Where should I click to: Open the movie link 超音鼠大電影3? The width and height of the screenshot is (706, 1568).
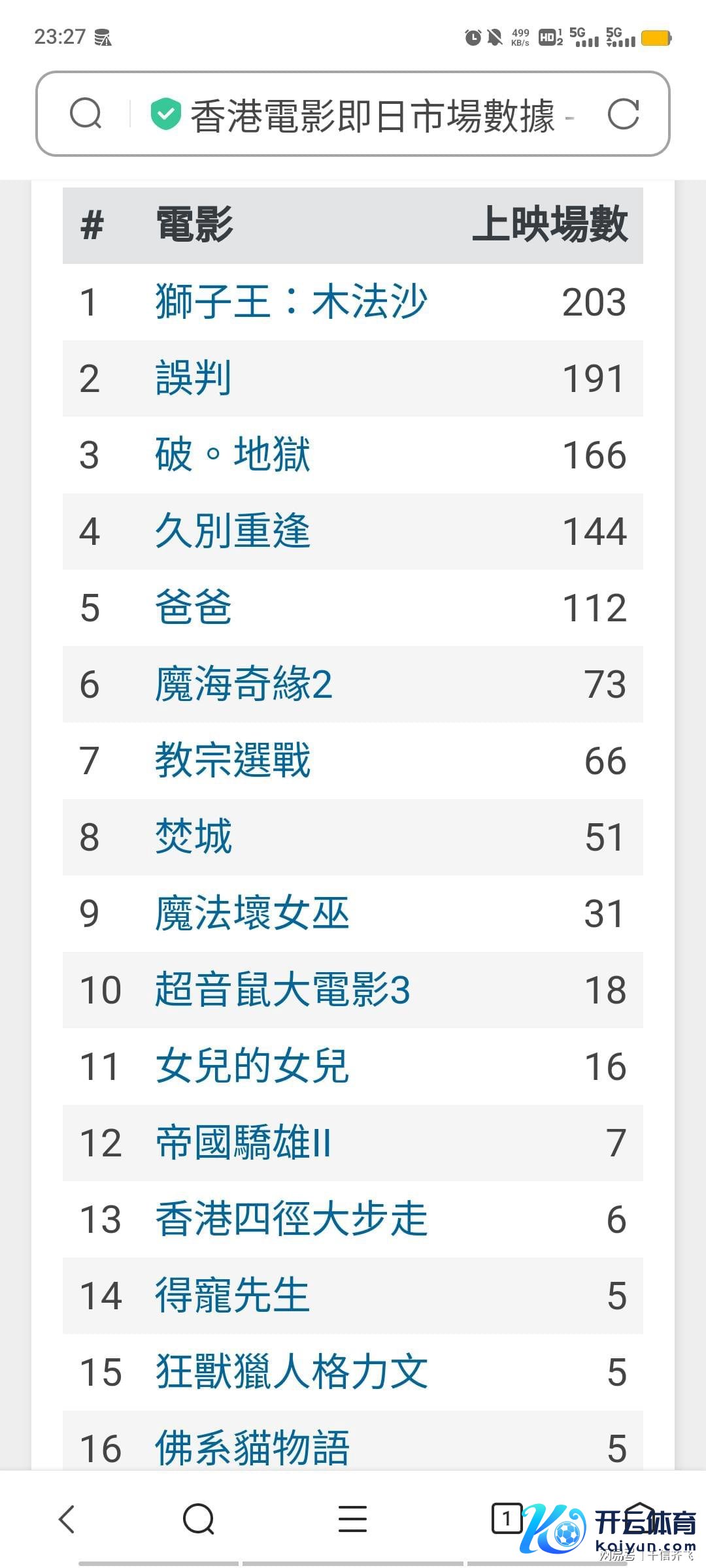[282, 990]
